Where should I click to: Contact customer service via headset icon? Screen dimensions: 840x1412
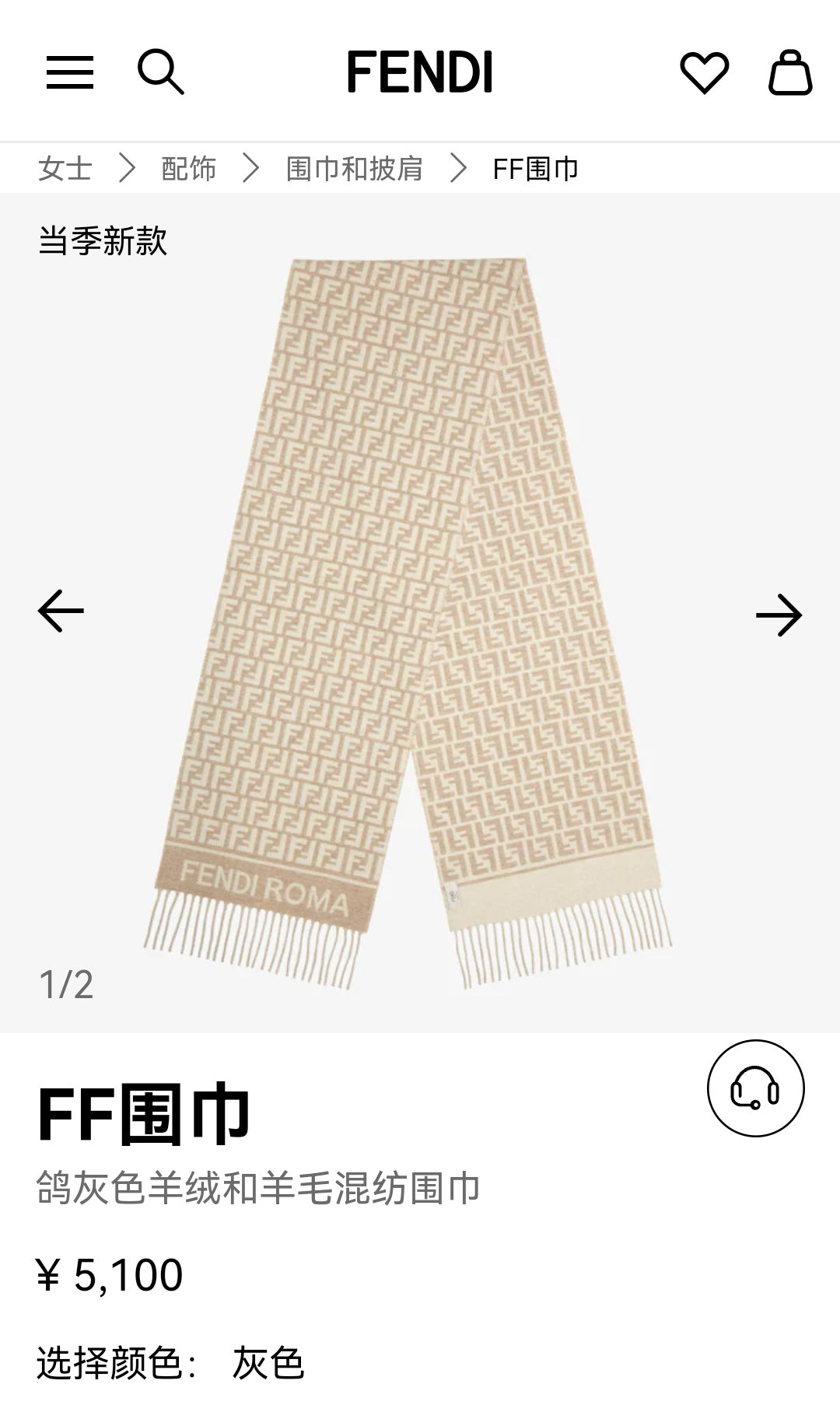click(755, 1088)
